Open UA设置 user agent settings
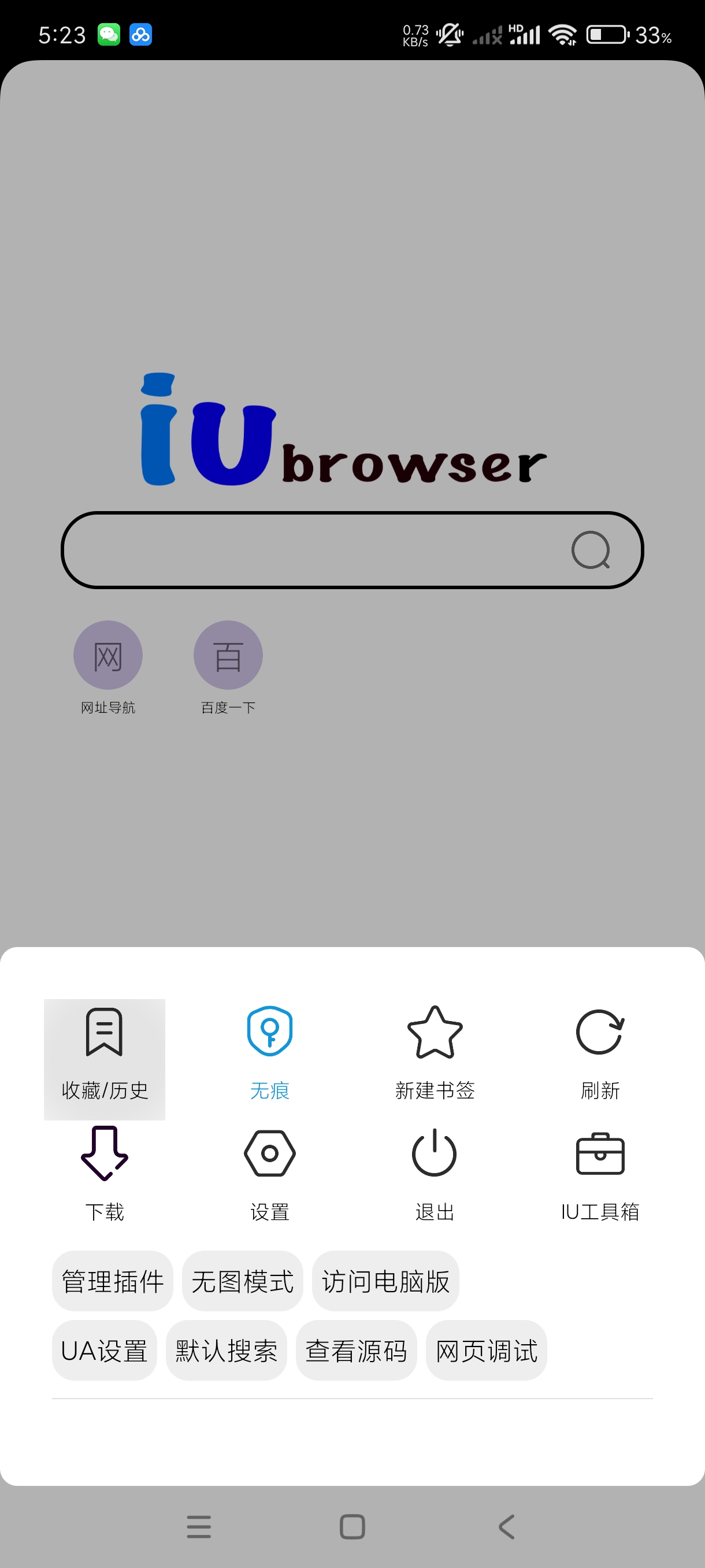Image resolution: width=705 pixels, height=1568 pixels. click(104, 1351)
